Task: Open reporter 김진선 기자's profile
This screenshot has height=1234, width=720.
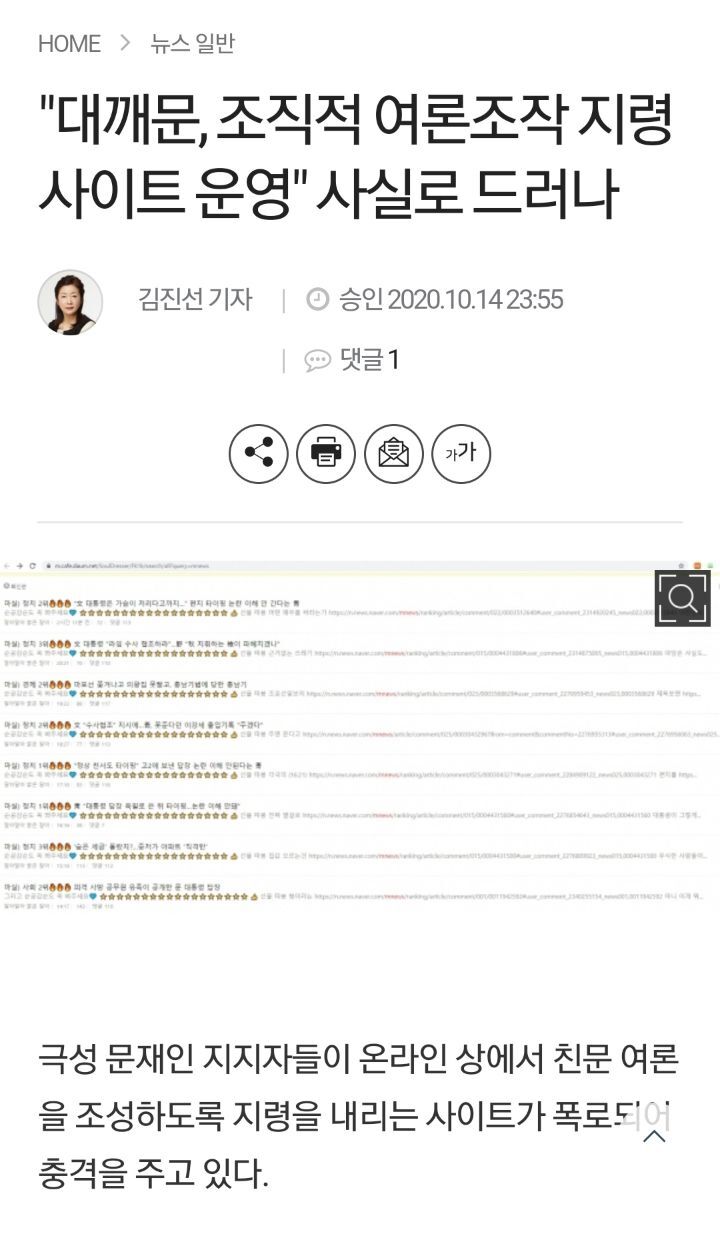Action: click(x=195, y=299)
